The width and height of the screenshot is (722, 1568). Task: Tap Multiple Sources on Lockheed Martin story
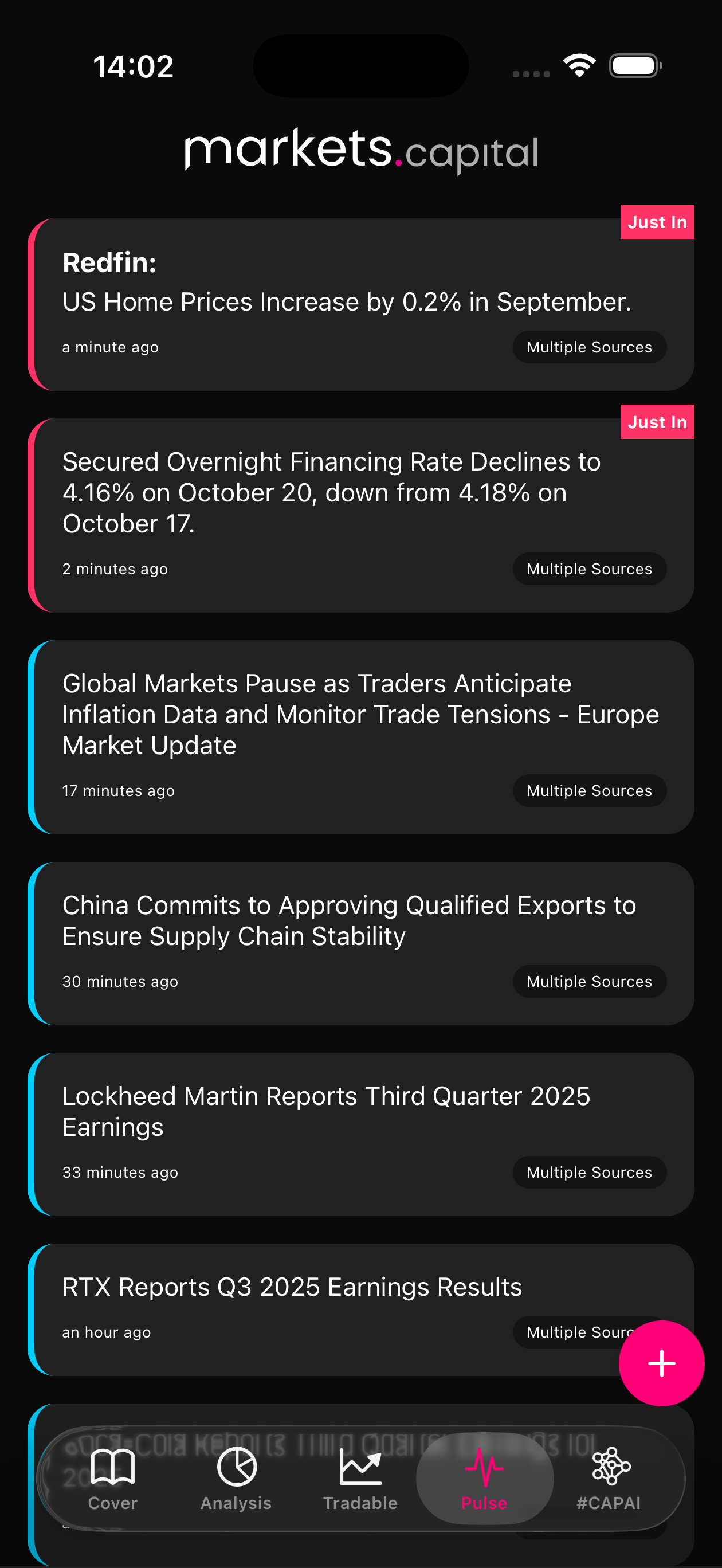coord(588,1172)
